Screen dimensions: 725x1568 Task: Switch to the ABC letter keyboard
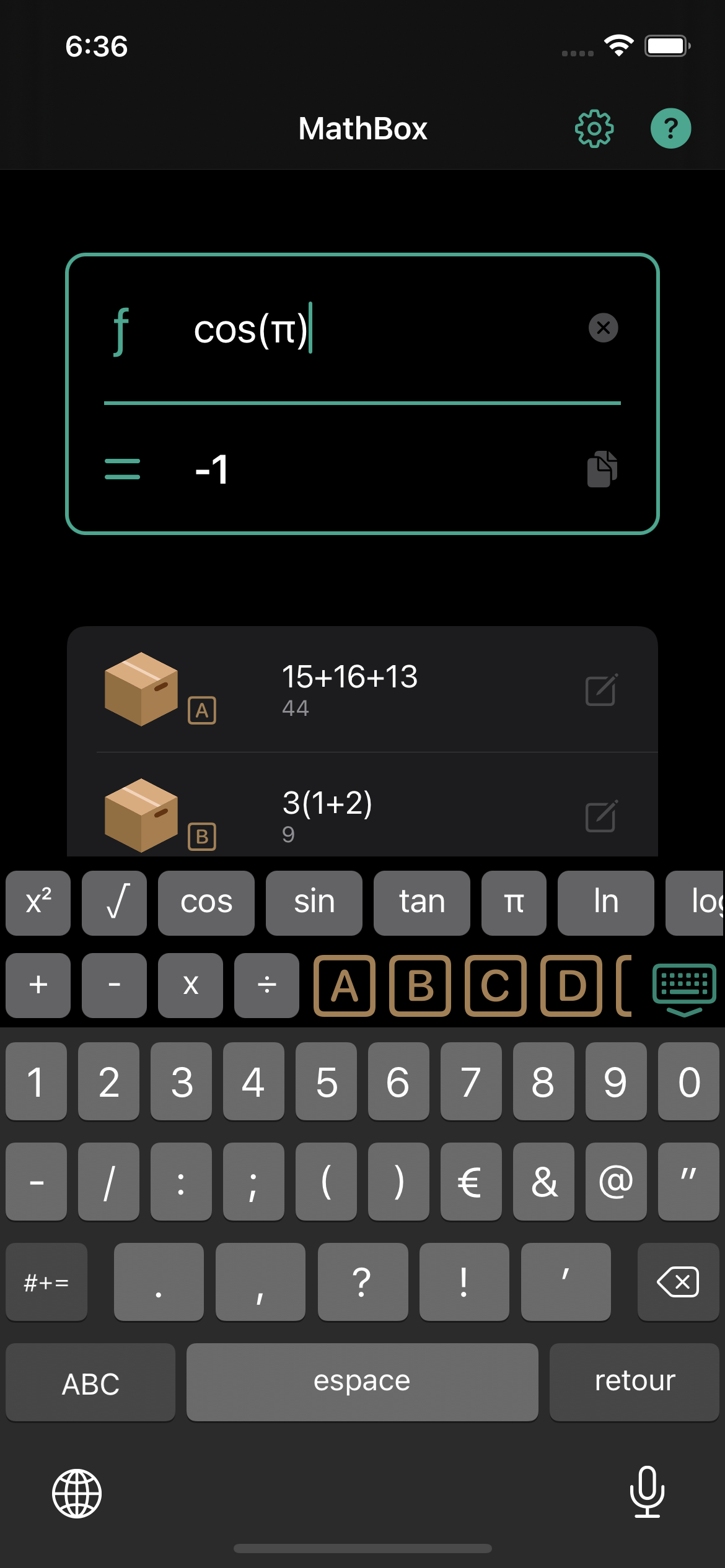click(x=90, y=1383)
